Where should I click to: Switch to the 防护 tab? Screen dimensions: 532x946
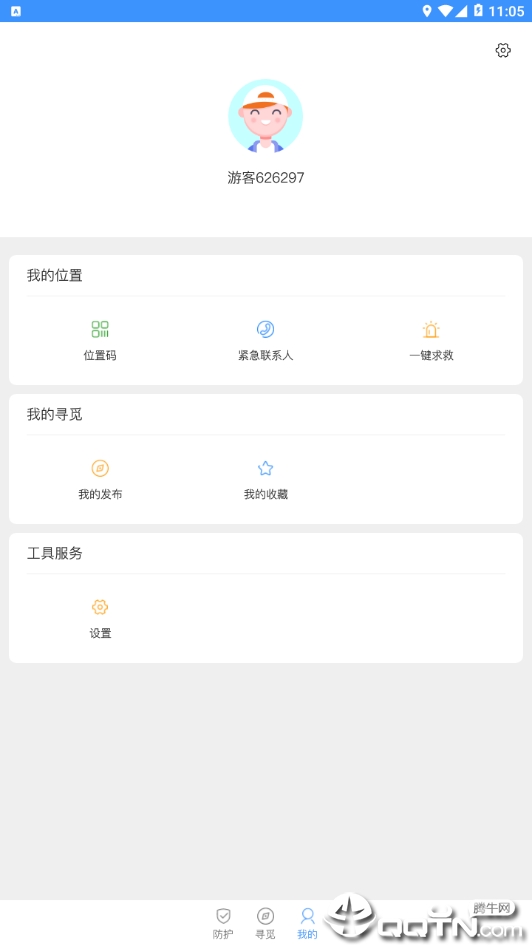point(223,924)
